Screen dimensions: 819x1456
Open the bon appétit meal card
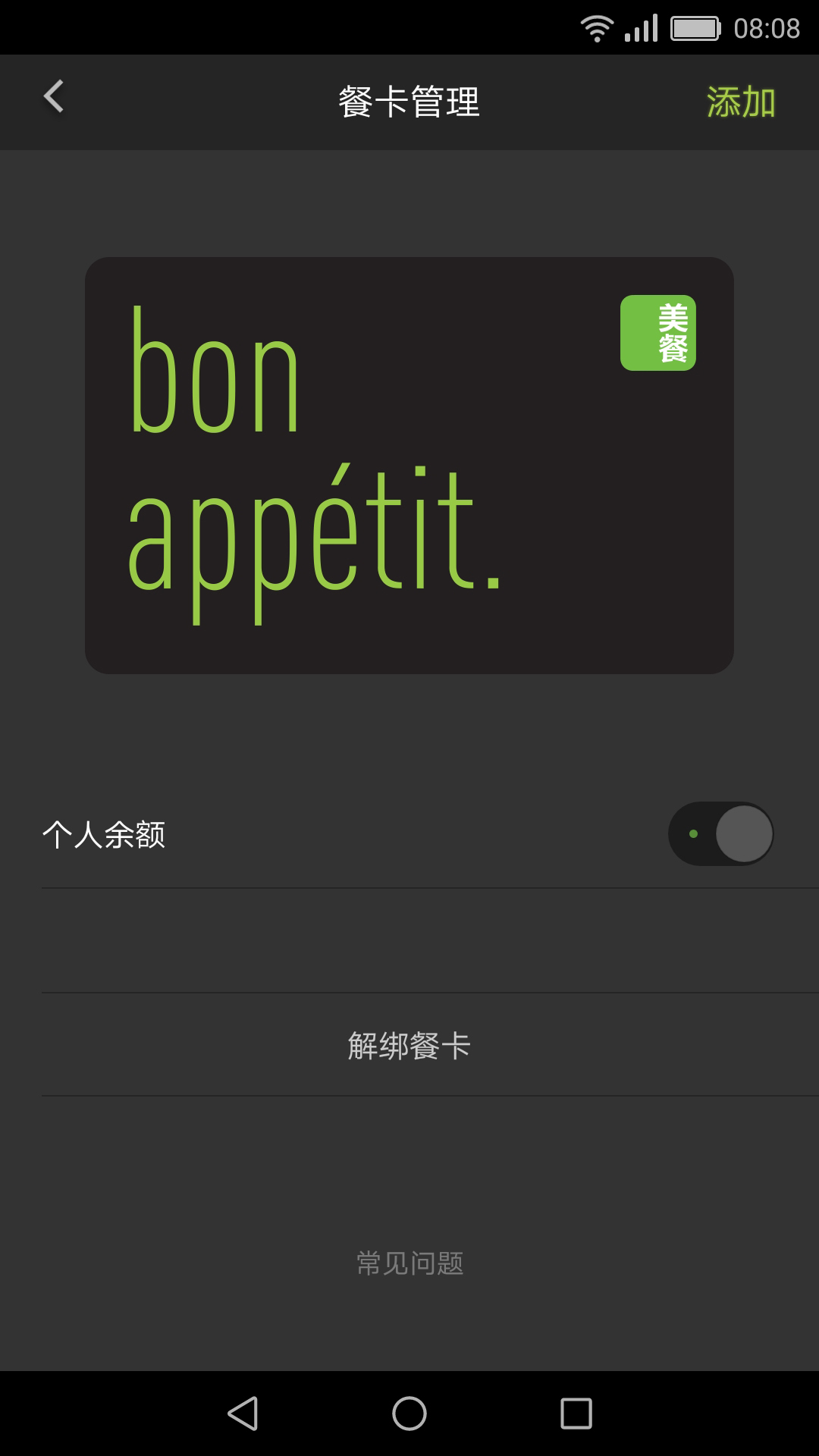click(x=409, y=465)
